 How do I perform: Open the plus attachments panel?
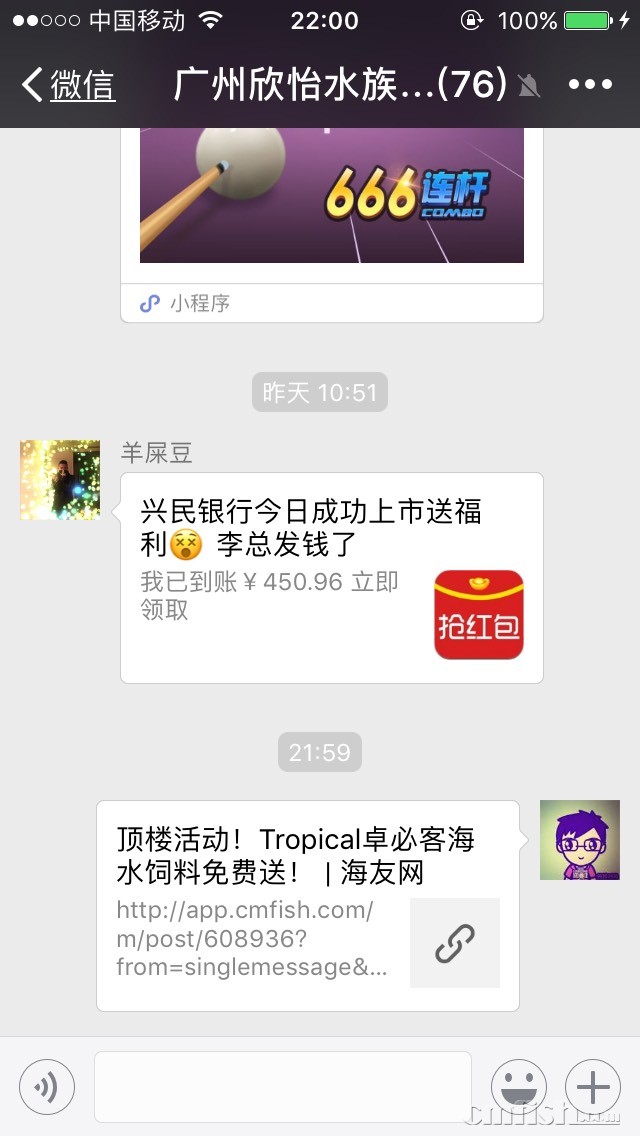pos(593,1087)
